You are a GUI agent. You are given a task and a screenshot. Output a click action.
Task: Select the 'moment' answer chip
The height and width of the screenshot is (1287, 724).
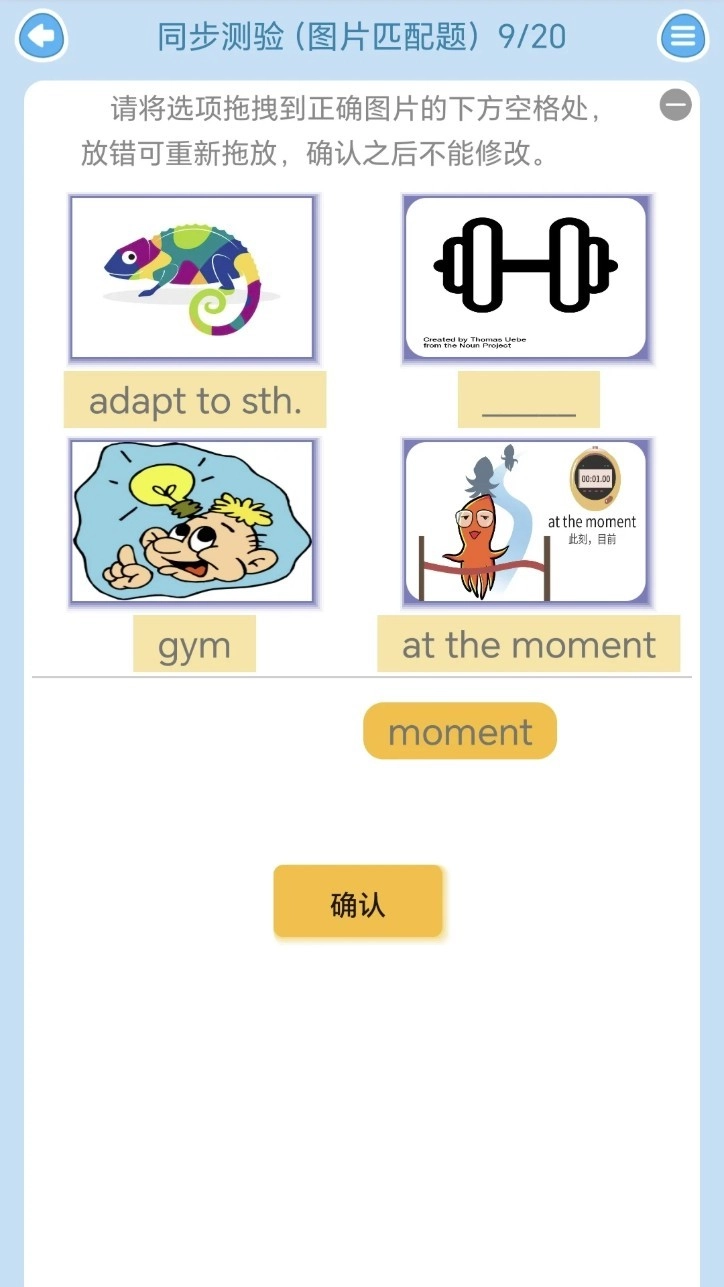tap(460, 731)
